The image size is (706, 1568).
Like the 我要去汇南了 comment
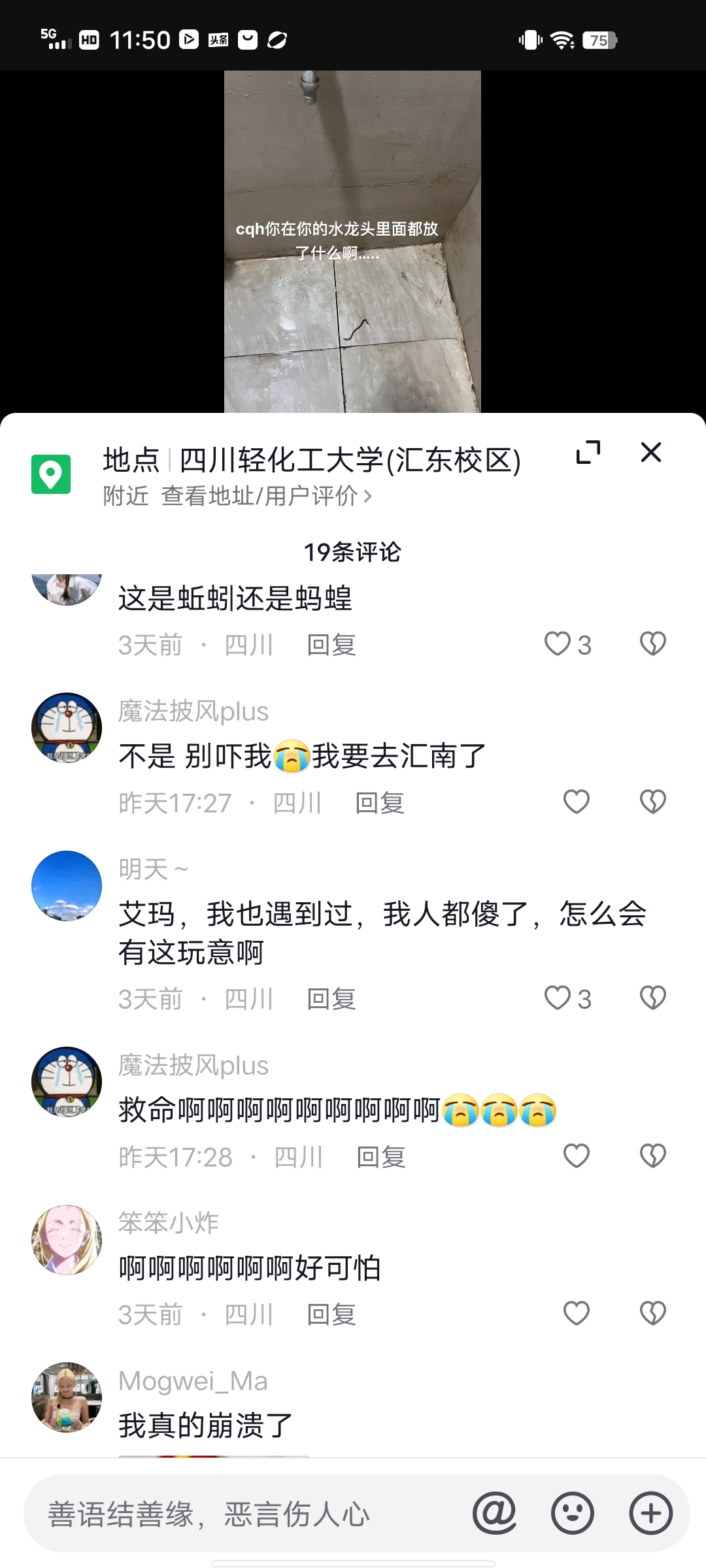tap(576, 802)
